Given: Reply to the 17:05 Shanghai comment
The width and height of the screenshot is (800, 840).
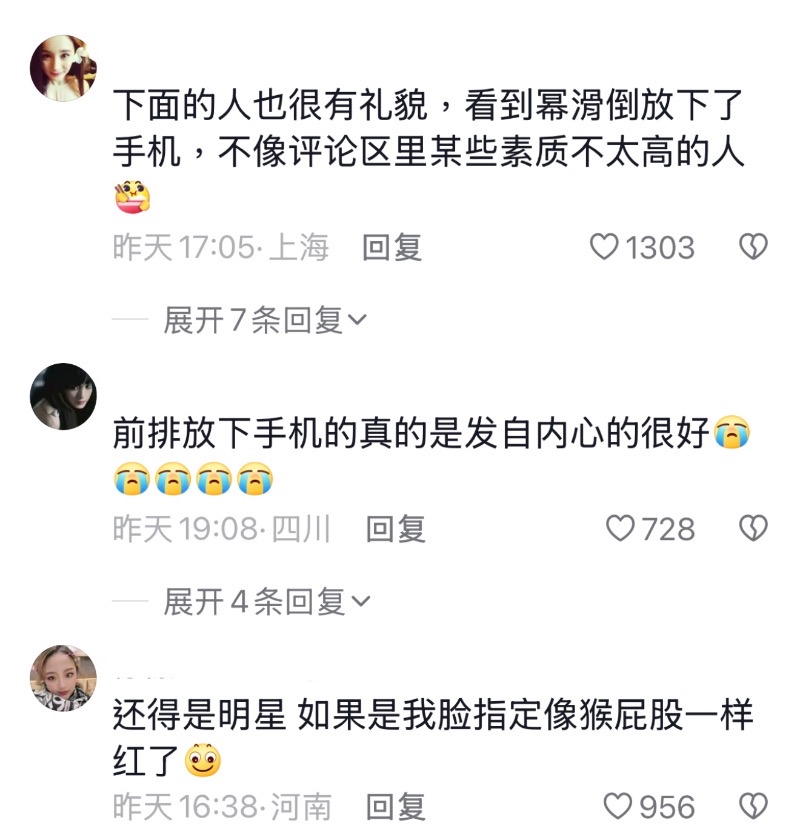Looking at the screenshot, I should pos(392,247).
